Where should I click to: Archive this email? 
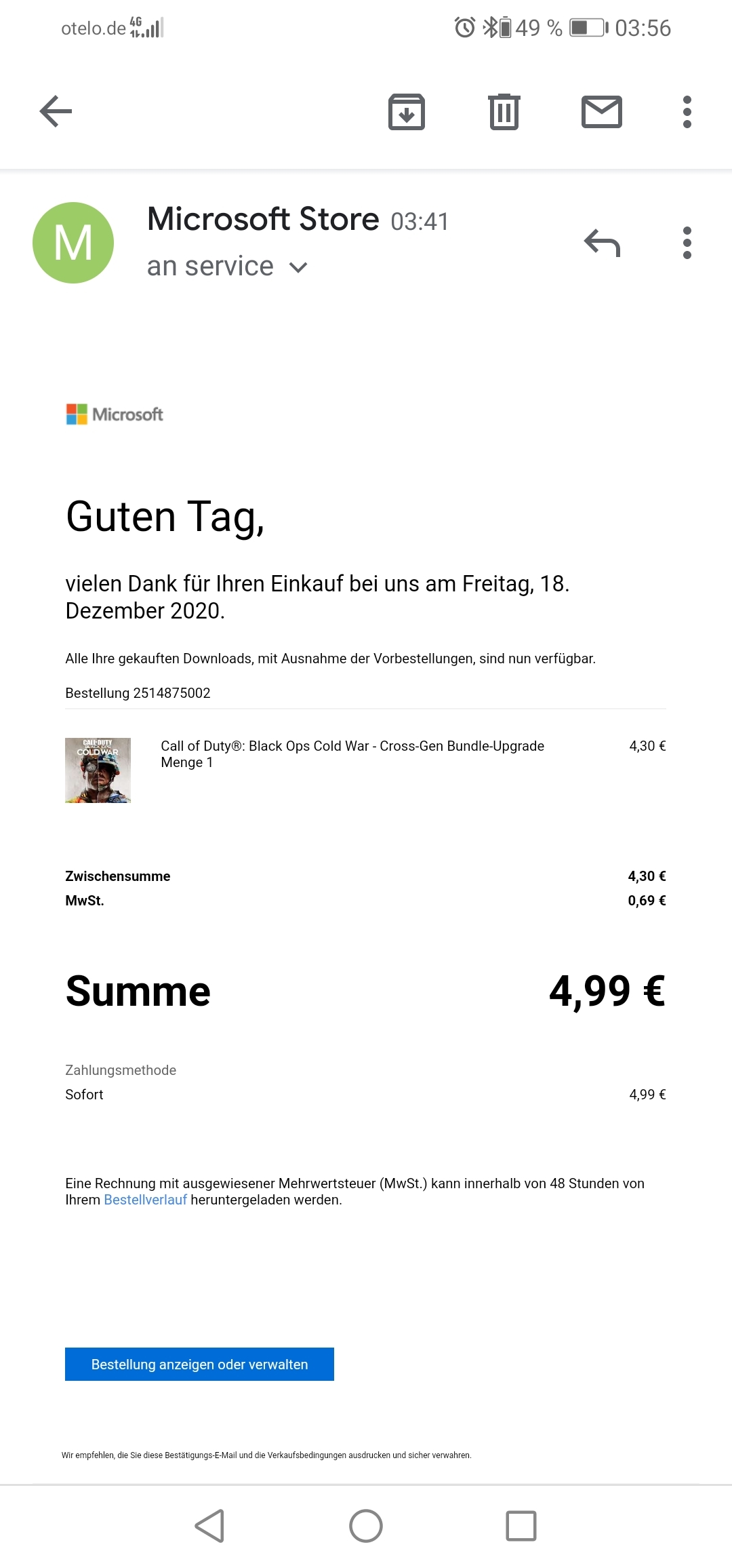(x=406, y=112)
